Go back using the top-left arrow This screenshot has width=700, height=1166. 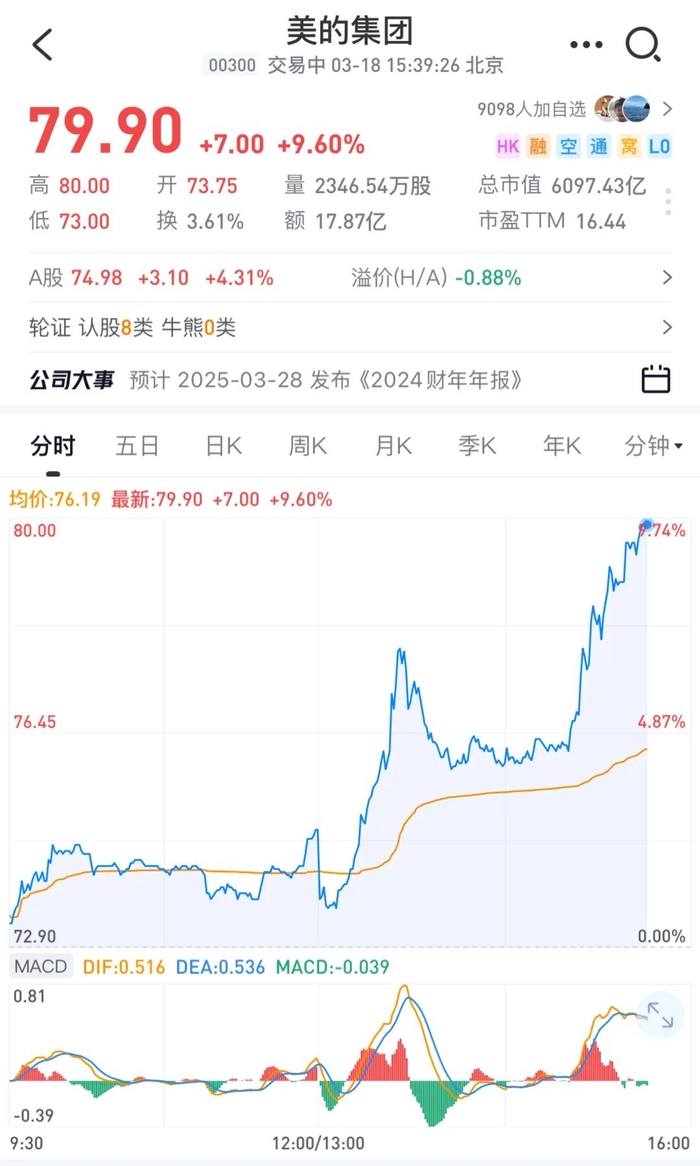coord(42,45)
